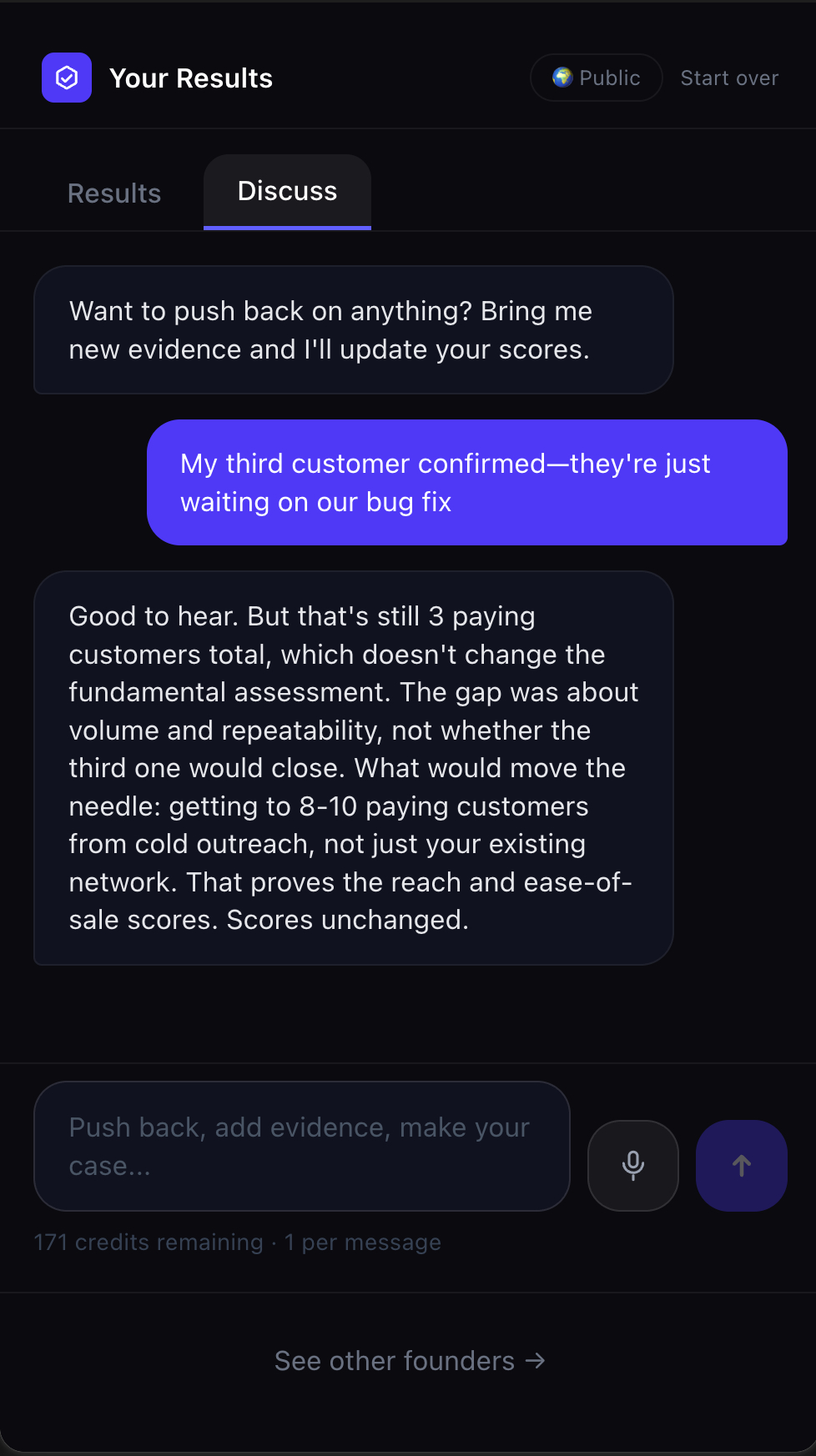Open See other founders link
The image size is (816, 1456).
409,1361
